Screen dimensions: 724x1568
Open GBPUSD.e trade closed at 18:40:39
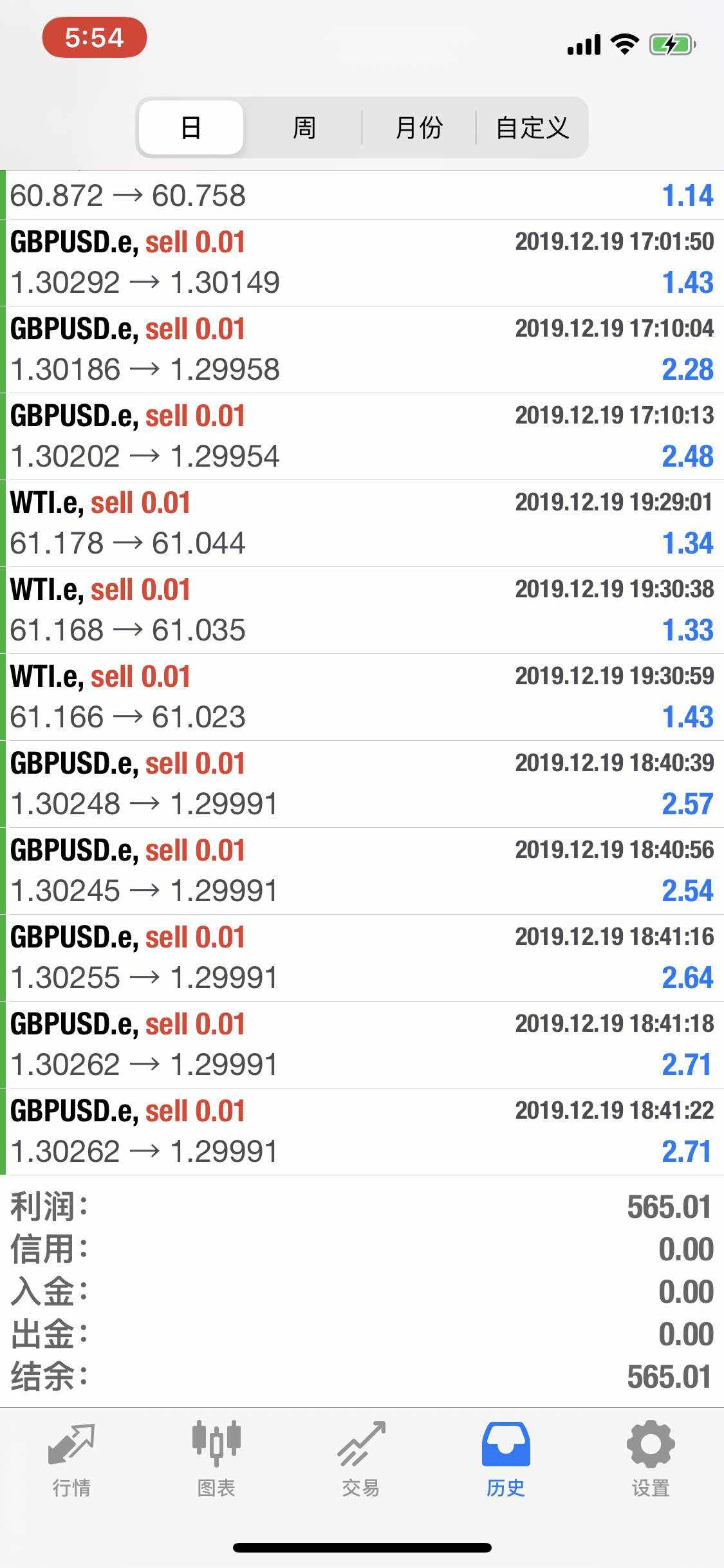point(362,784)
